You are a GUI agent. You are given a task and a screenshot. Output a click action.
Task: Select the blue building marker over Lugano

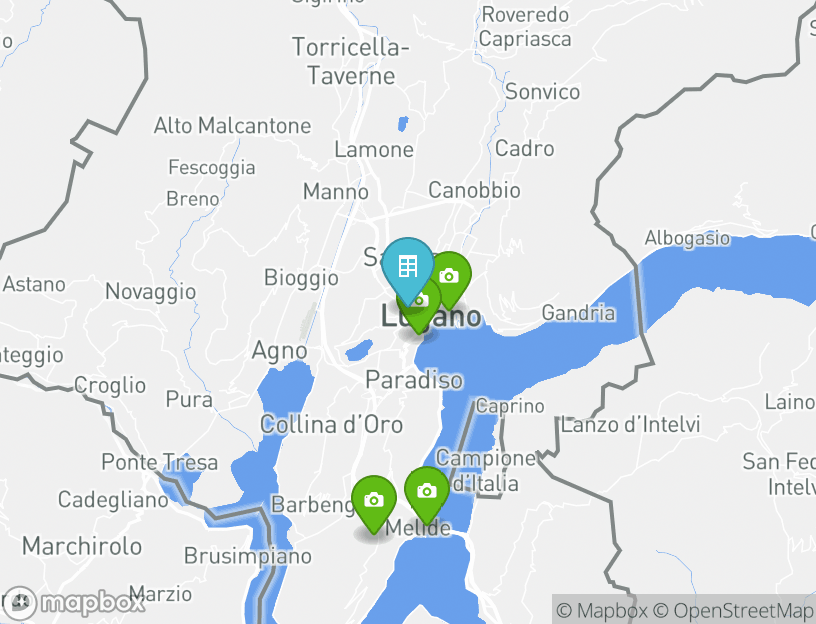click(x=408, y=267)
